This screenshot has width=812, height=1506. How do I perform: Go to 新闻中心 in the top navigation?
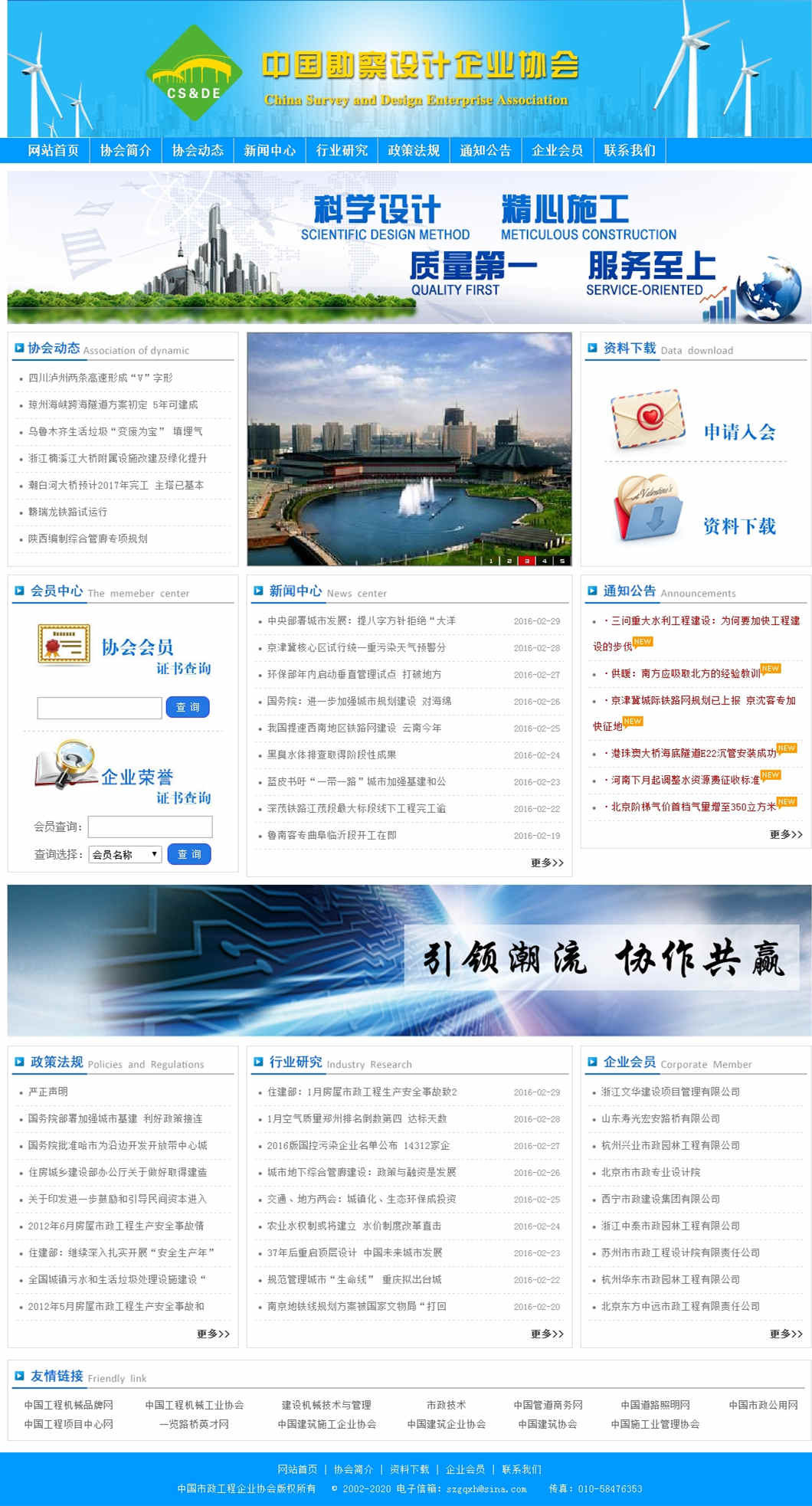coord(270,150)
